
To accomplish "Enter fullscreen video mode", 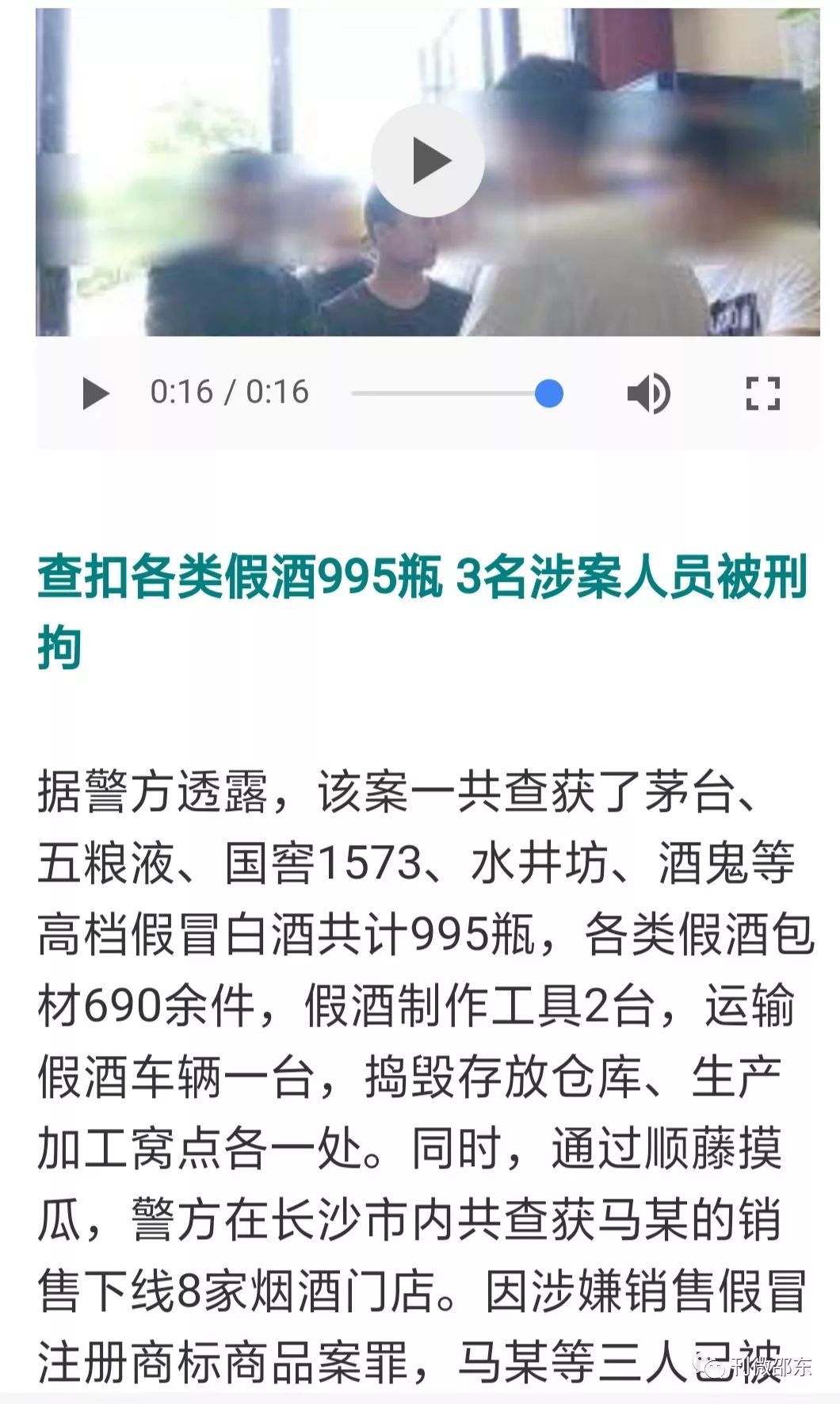I will pos(762,393).
